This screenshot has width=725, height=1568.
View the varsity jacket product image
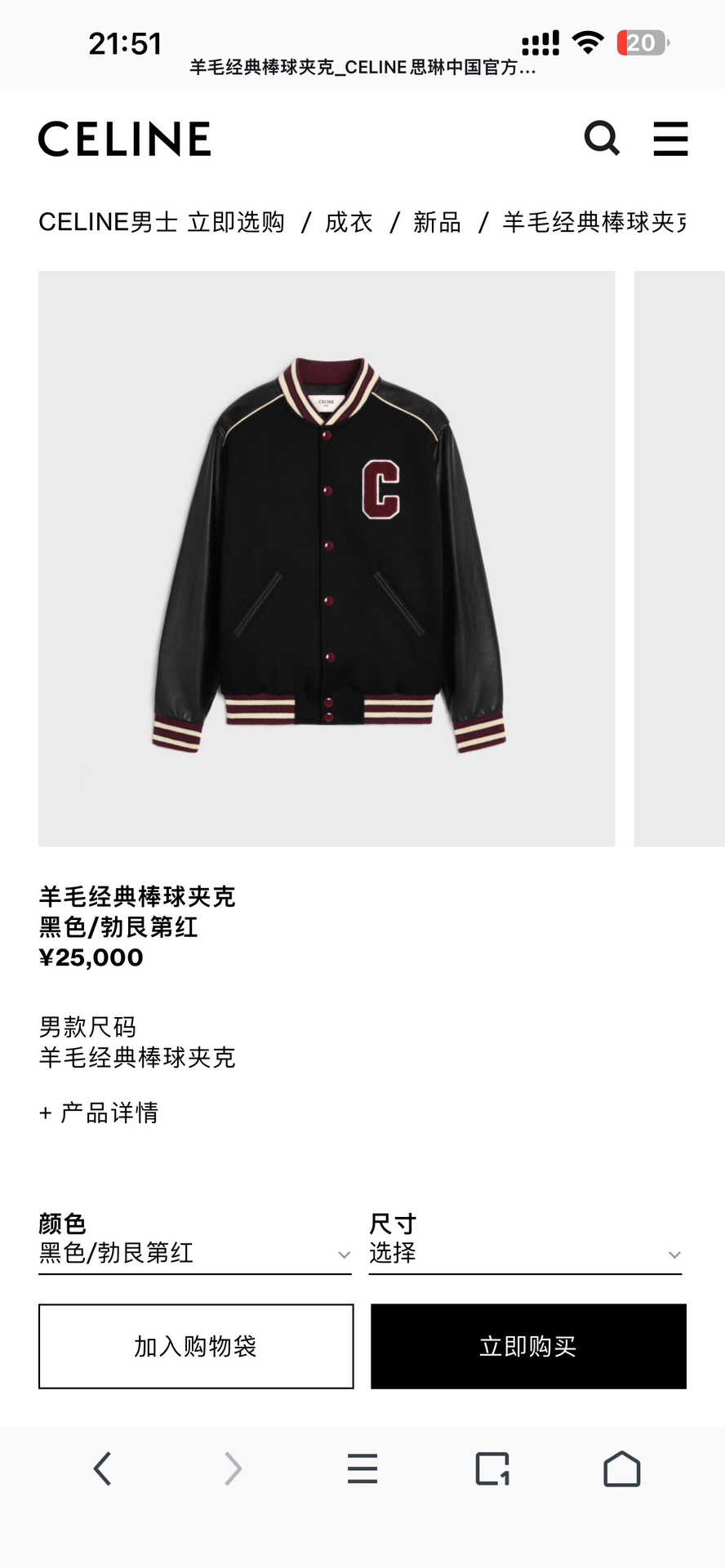[x=327, y=558]
